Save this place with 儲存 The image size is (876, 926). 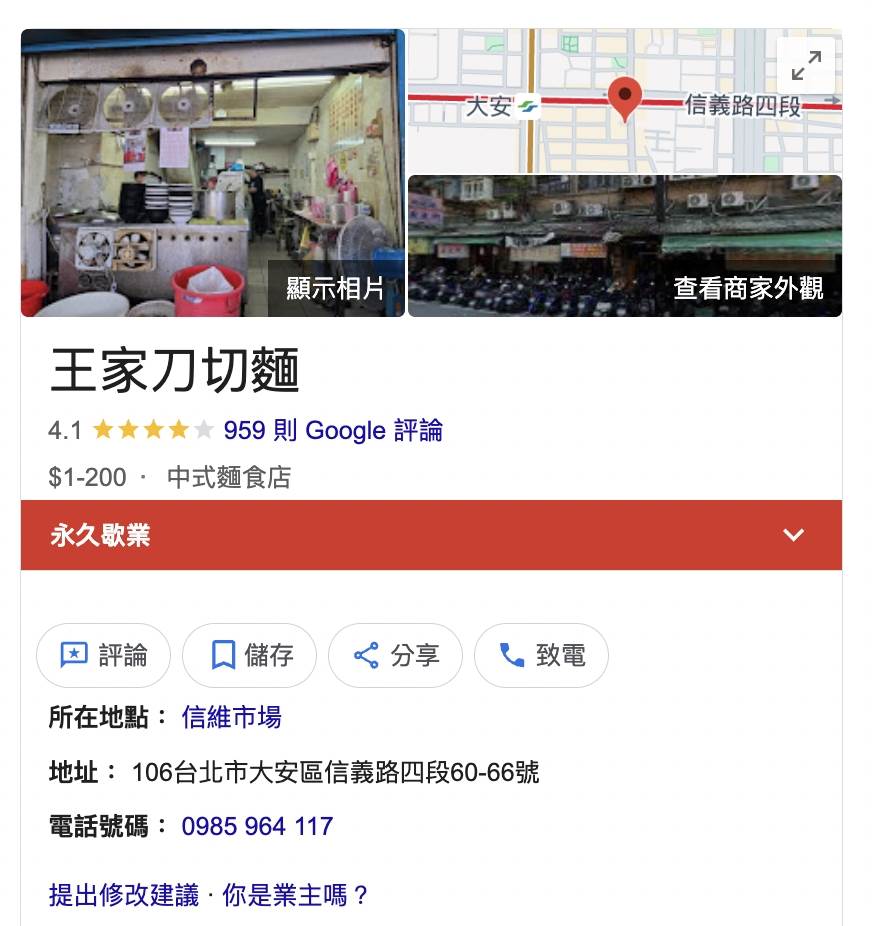click(250, 656)
